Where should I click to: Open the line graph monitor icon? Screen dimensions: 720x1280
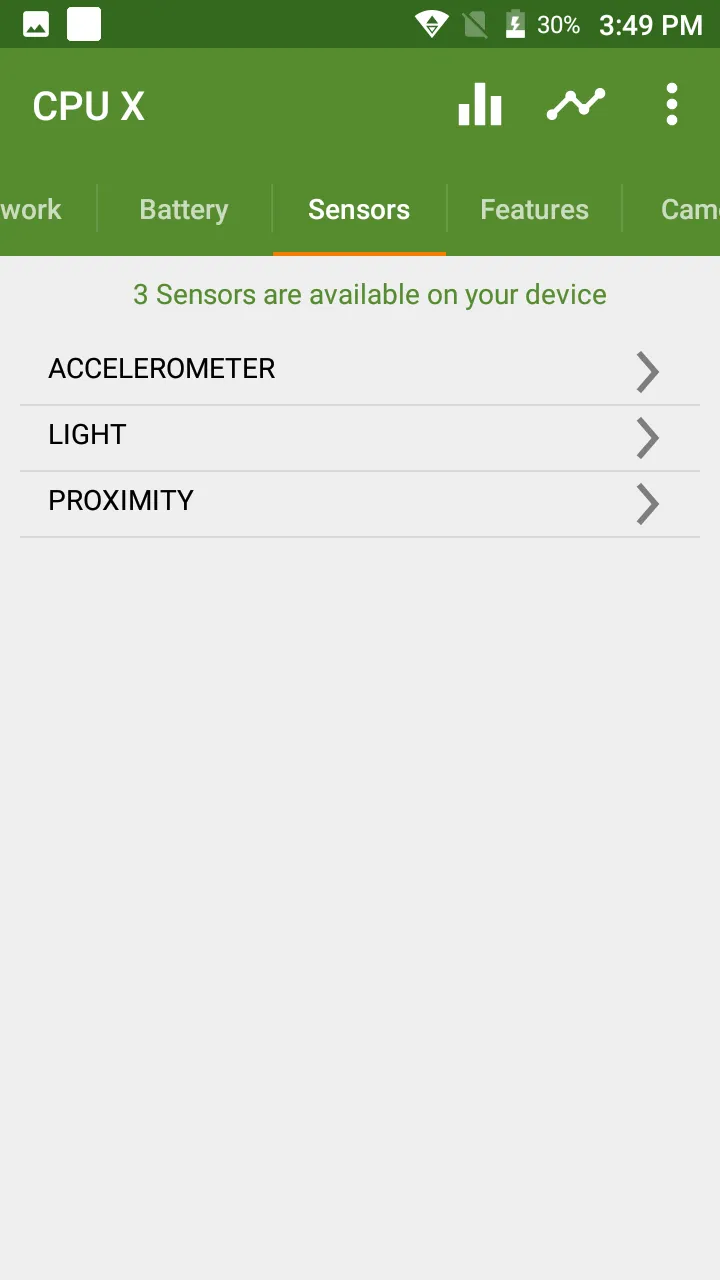pyautogui.click(x=576, y=105)
